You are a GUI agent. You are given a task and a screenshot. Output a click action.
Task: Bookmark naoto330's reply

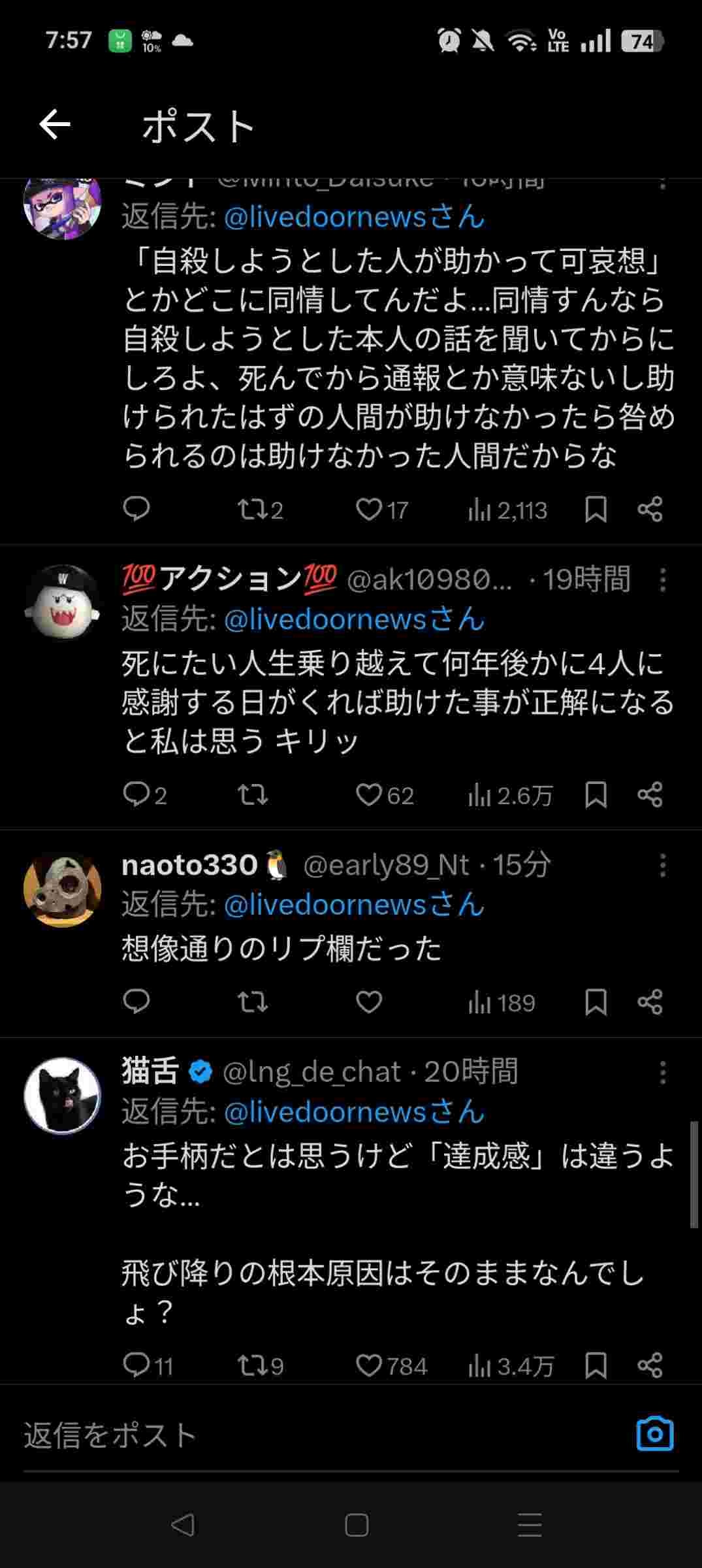pyautogui.click(x=596, y=1002)
